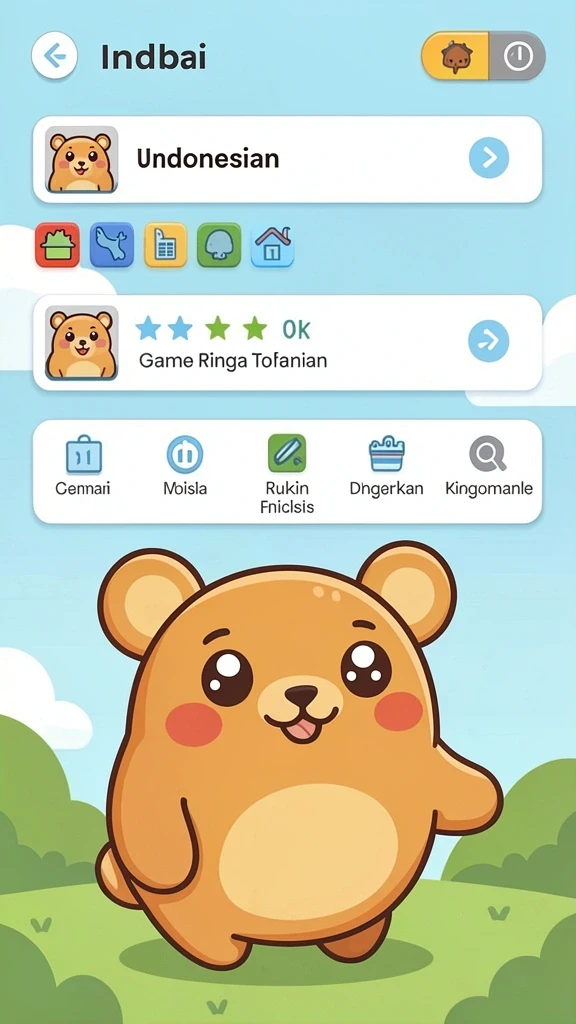The height and width of the screenshot is (1024, 576).
Task: Select the green mushroom category icon
Action: (x=219, y=246)
